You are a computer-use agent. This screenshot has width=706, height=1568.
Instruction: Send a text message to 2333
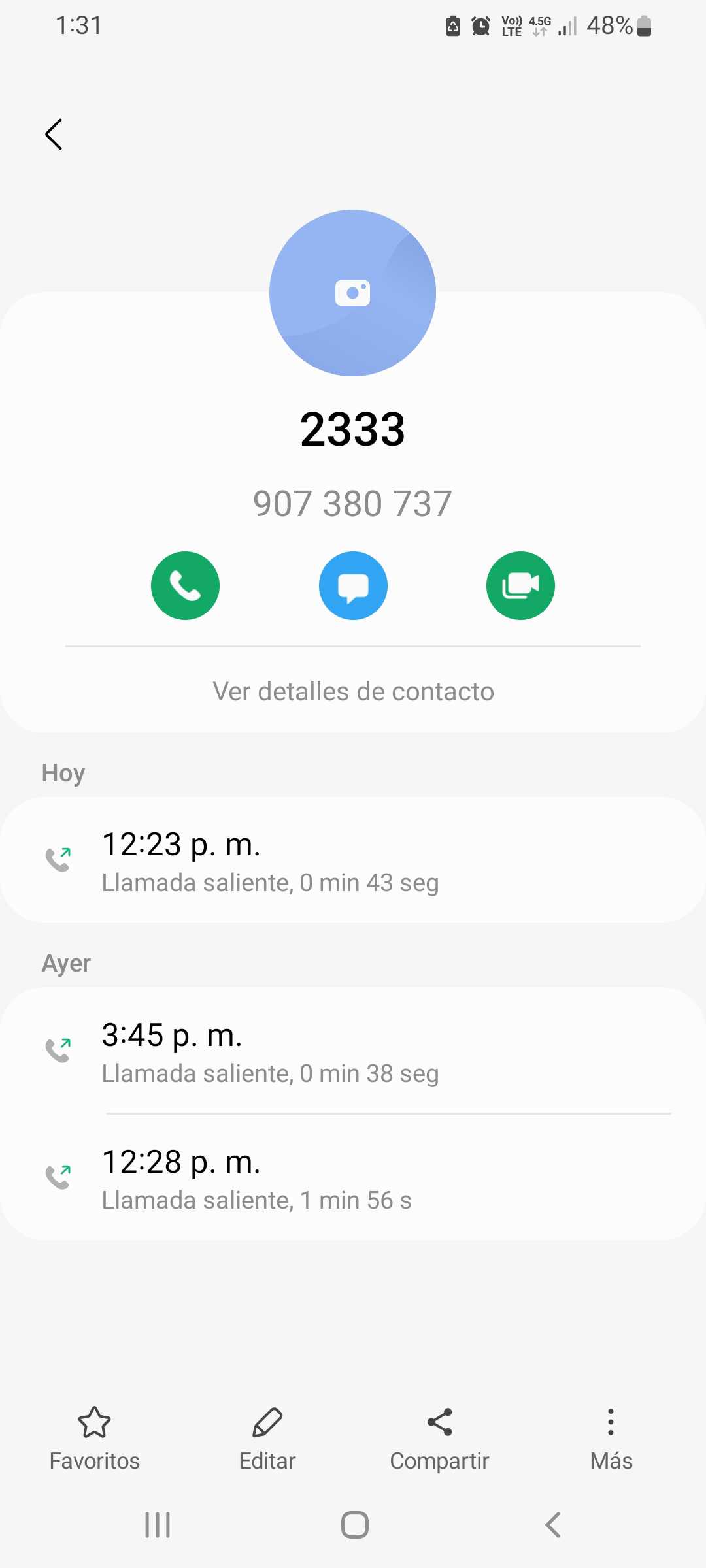(x=353, y=585)
